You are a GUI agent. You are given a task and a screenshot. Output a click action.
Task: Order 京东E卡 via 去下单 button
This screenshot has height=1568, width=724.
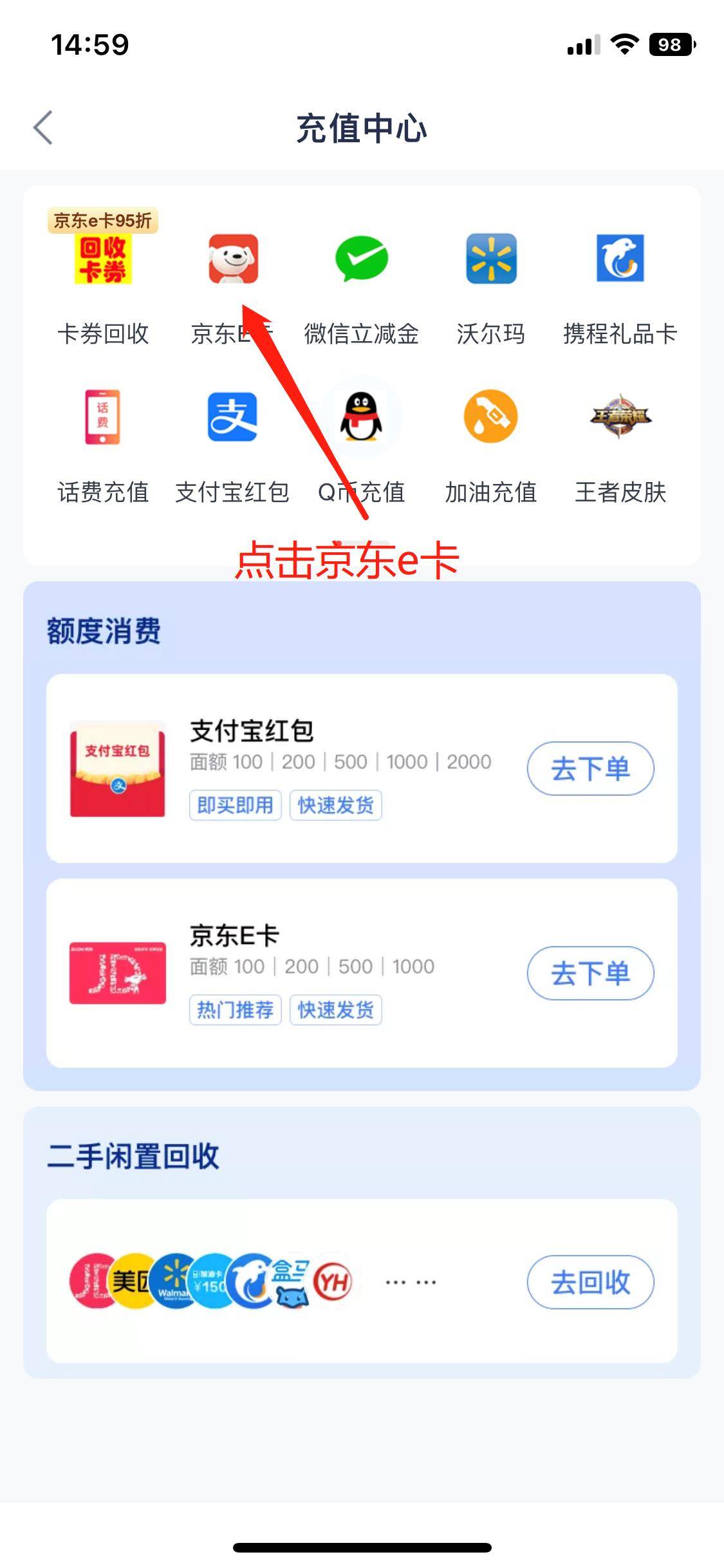[589, 974]
